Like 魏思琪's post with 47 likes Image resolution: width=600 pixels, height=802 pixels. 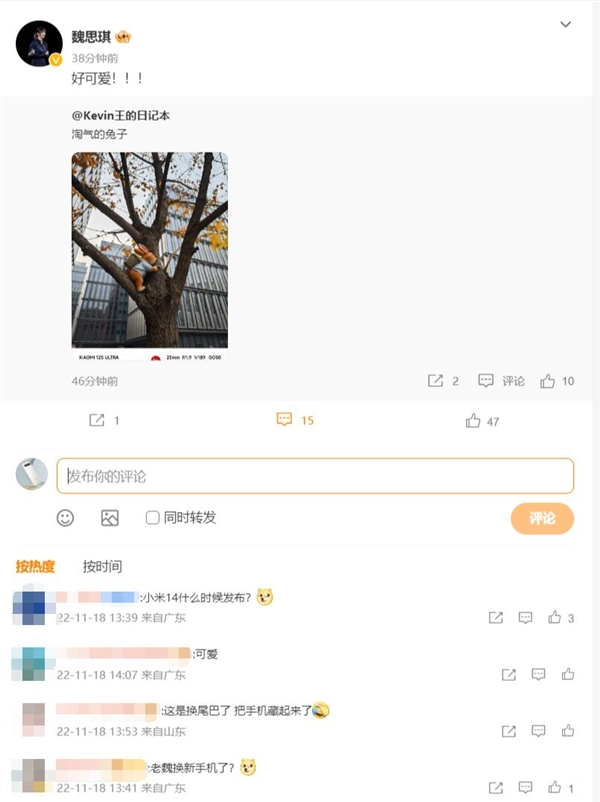pyautogui.click(x=482, y=421)
